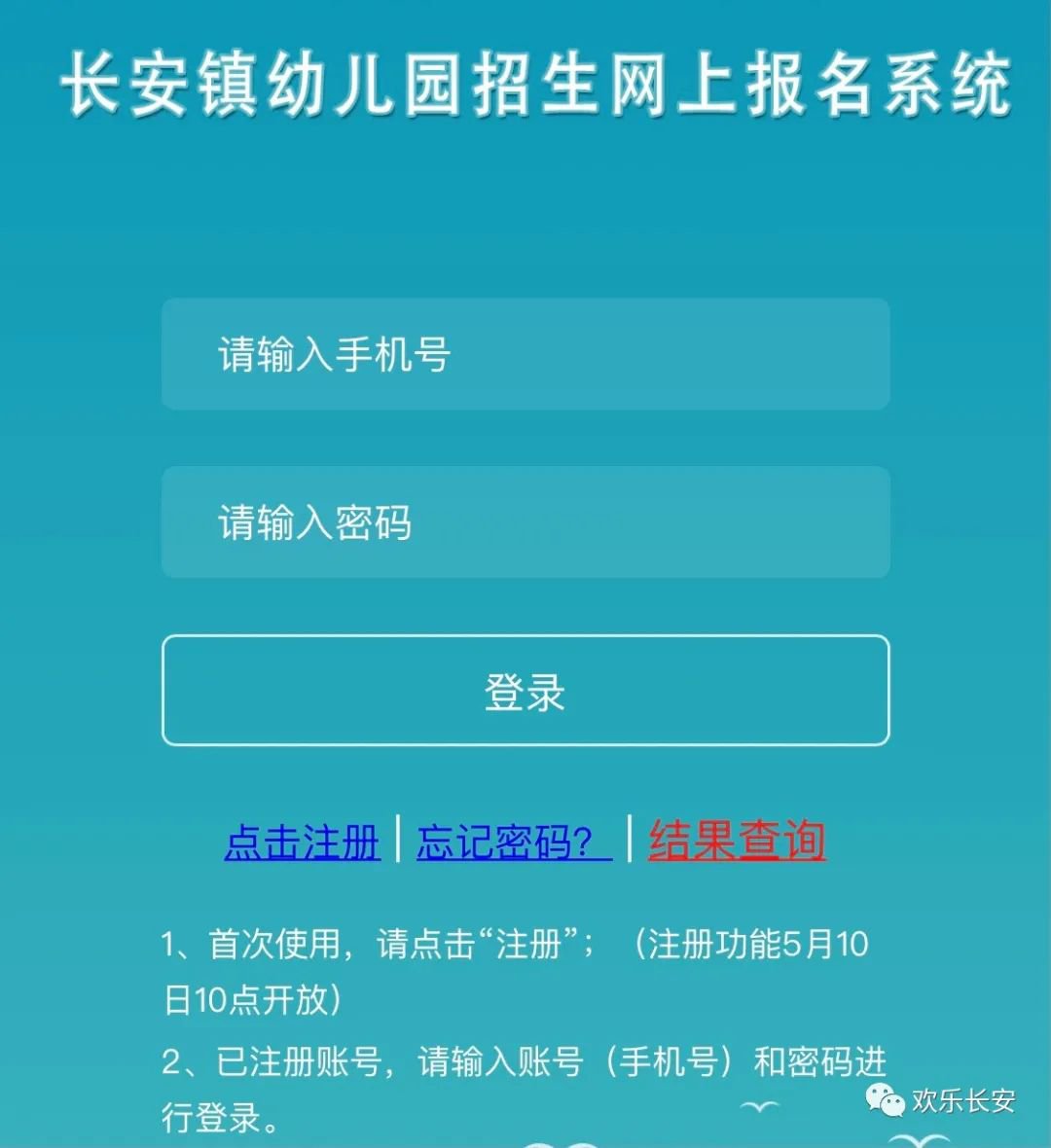The width and height of the screenshot is (1051, 1148).
Task: Open the 点击注册 registration link
Action: click(x=302, y=842)
